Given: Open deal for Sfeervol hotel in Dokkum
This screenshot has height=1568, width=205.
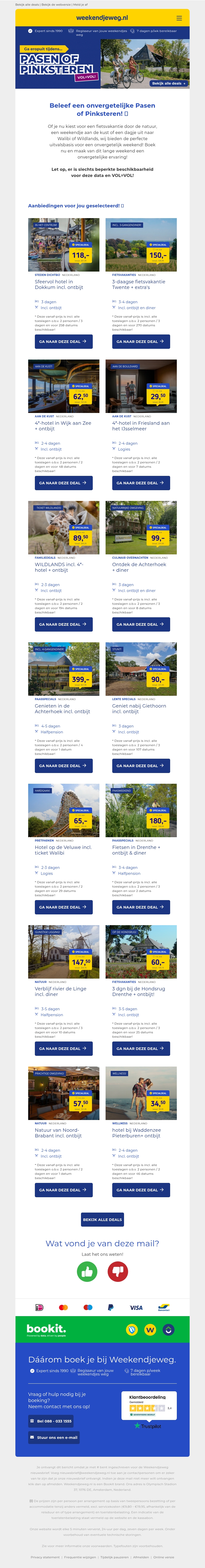Looking at the screenshot, I should (x=64, y=341).
